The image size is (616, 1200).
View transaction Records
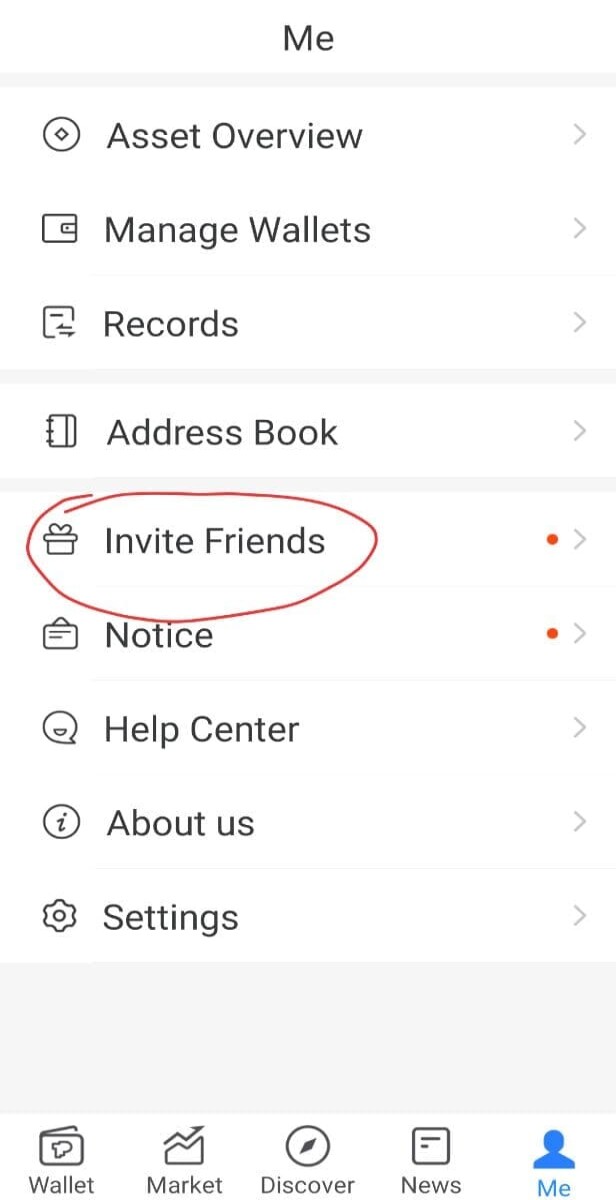[x=308, y=323]
